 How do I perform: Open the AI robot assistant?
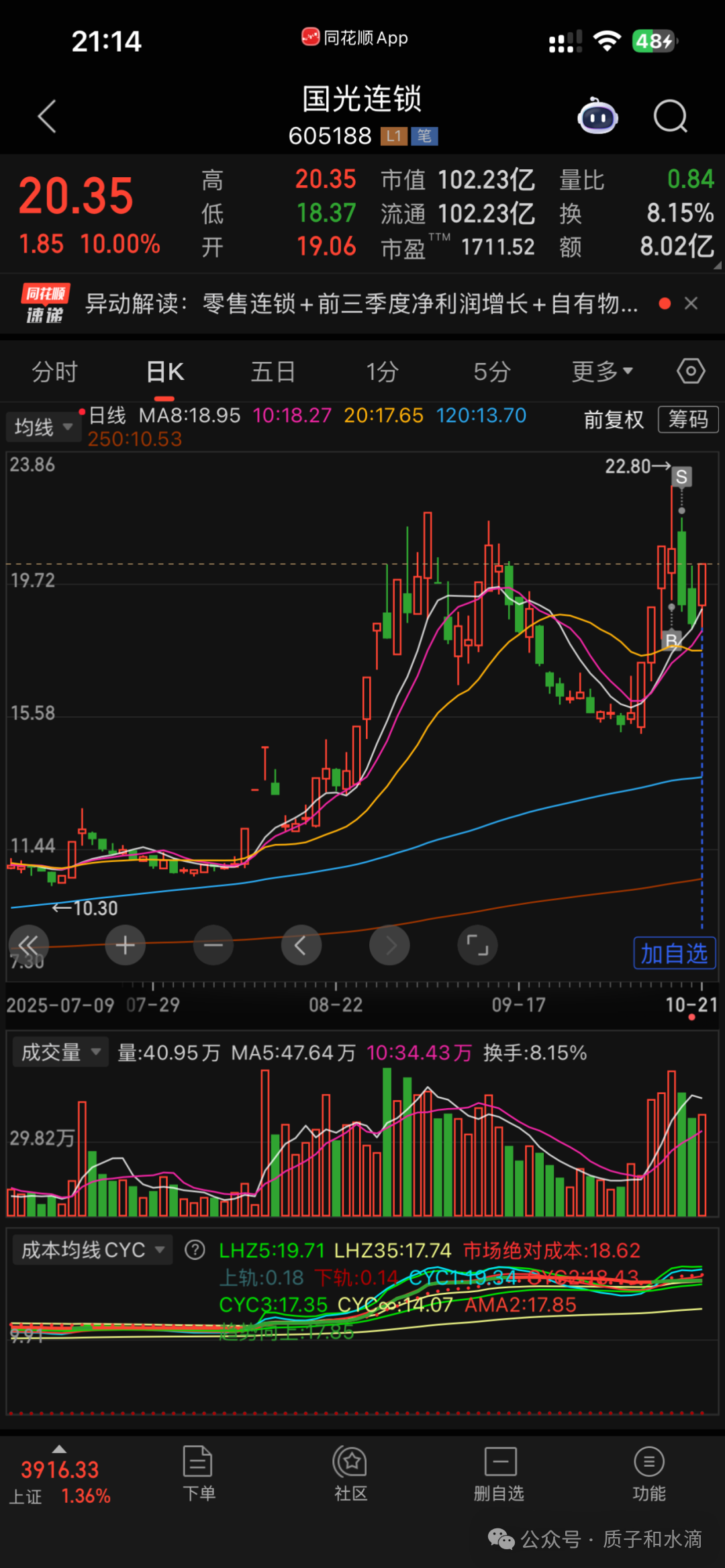pyautogui.click(x=597, y=116)
